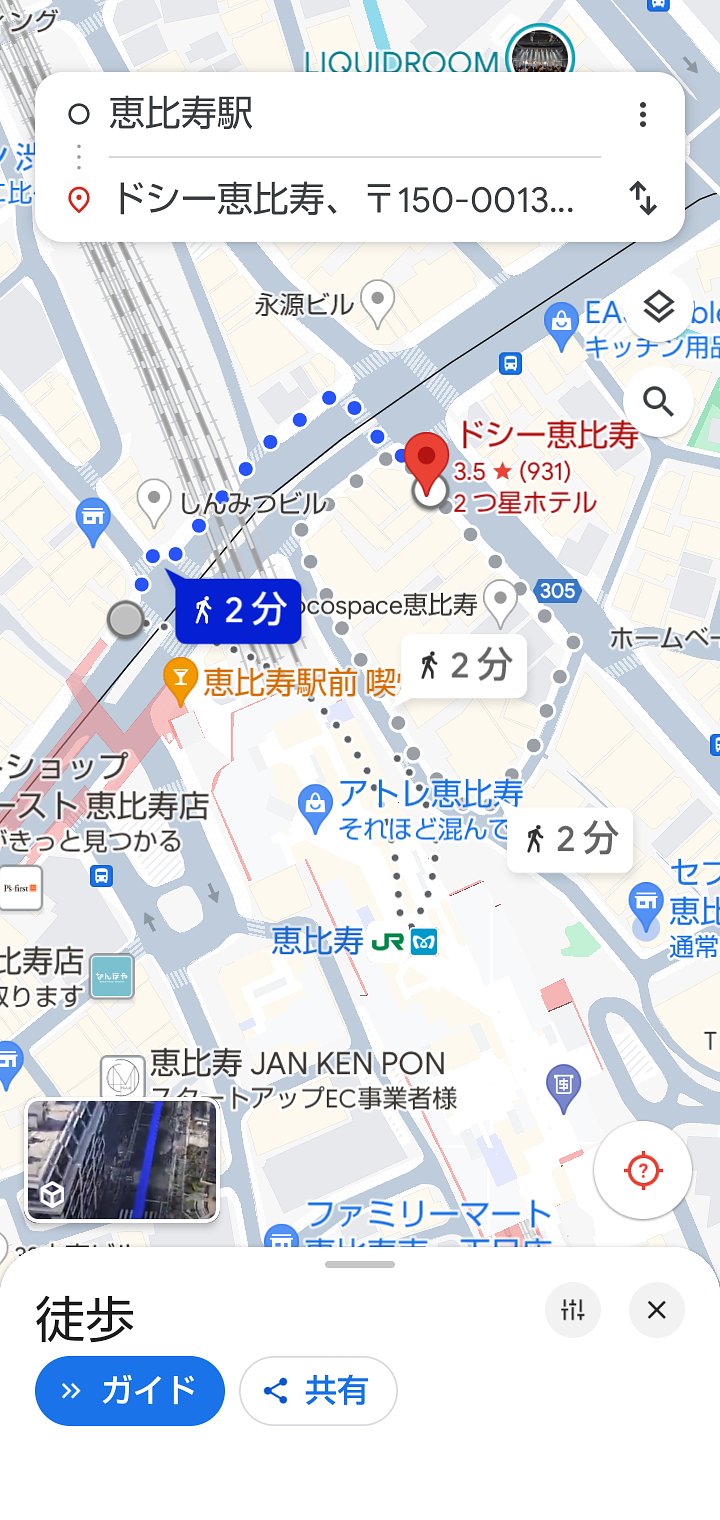Viewport: 720px width, 1520px height.
Task: Open the map layers selector
Action: (x=658, y=307)
